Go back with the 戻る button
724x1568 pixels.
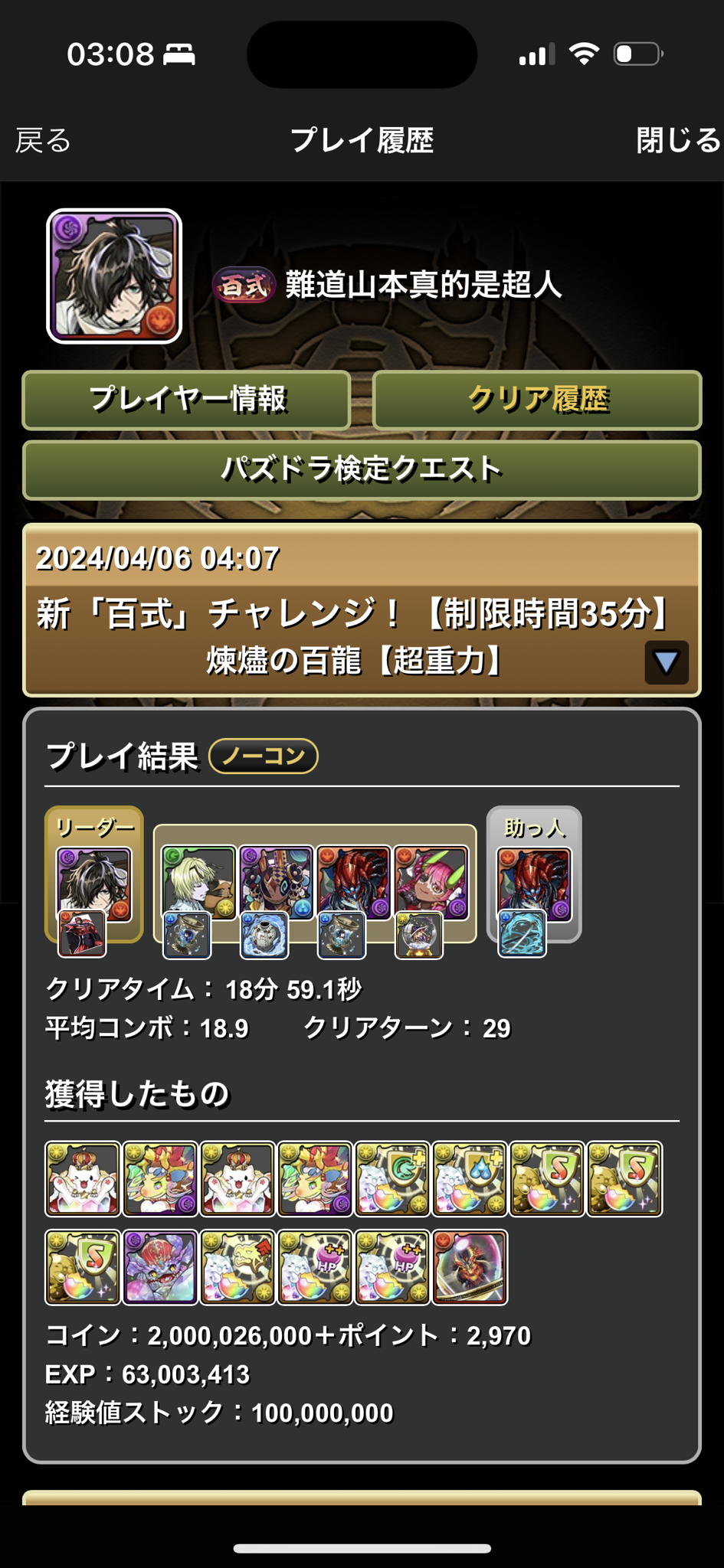pyautogui.click(x=43, y=141)
